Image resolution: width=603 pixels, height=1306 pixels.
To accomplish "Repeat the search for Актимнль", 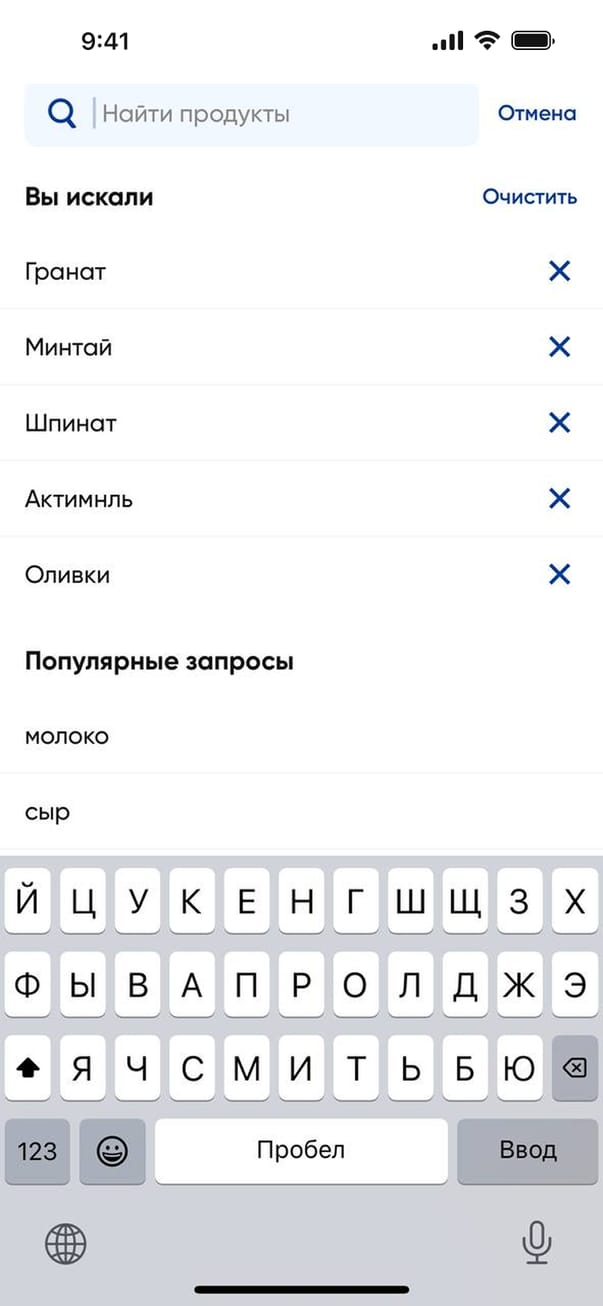I will point(79,499).
